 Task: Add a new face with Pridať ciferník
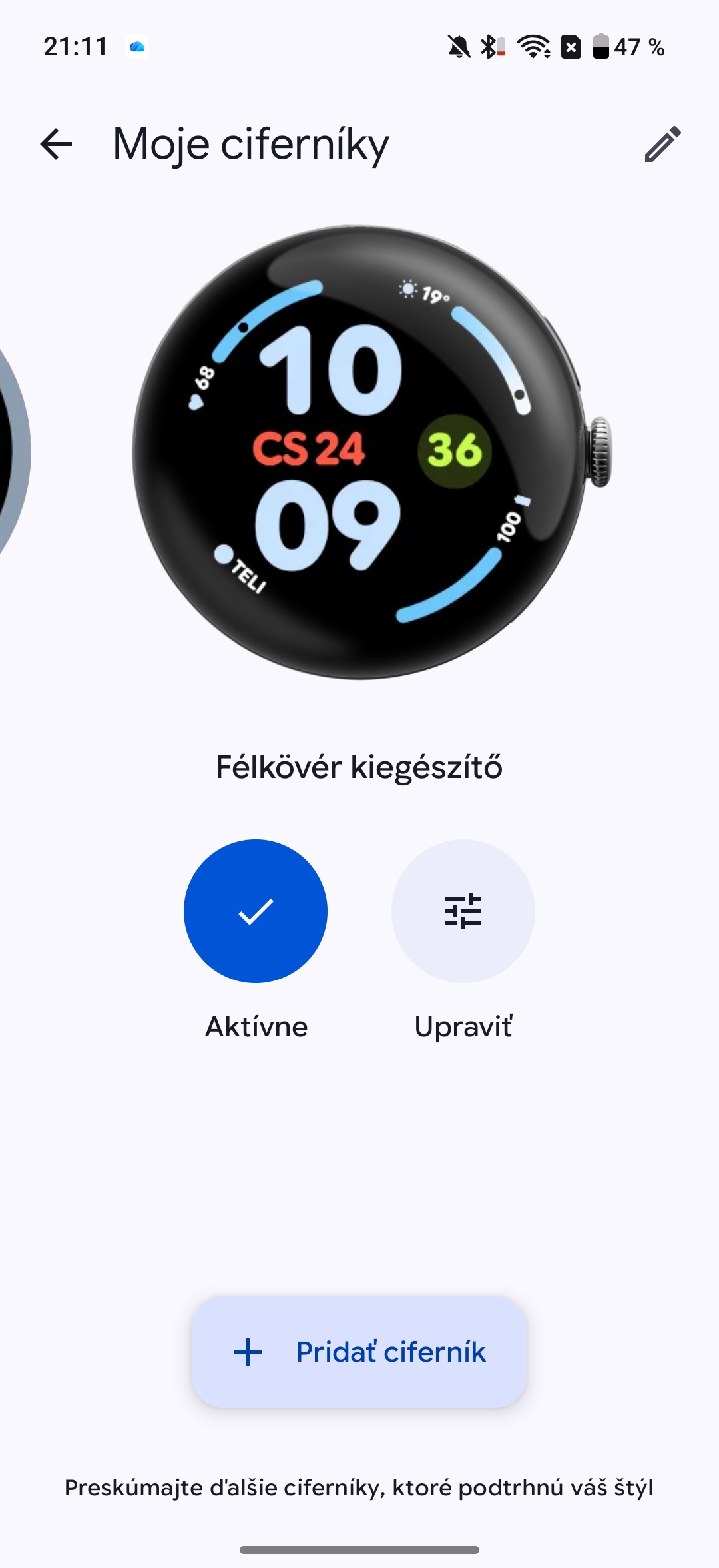tap(359, 1352)
